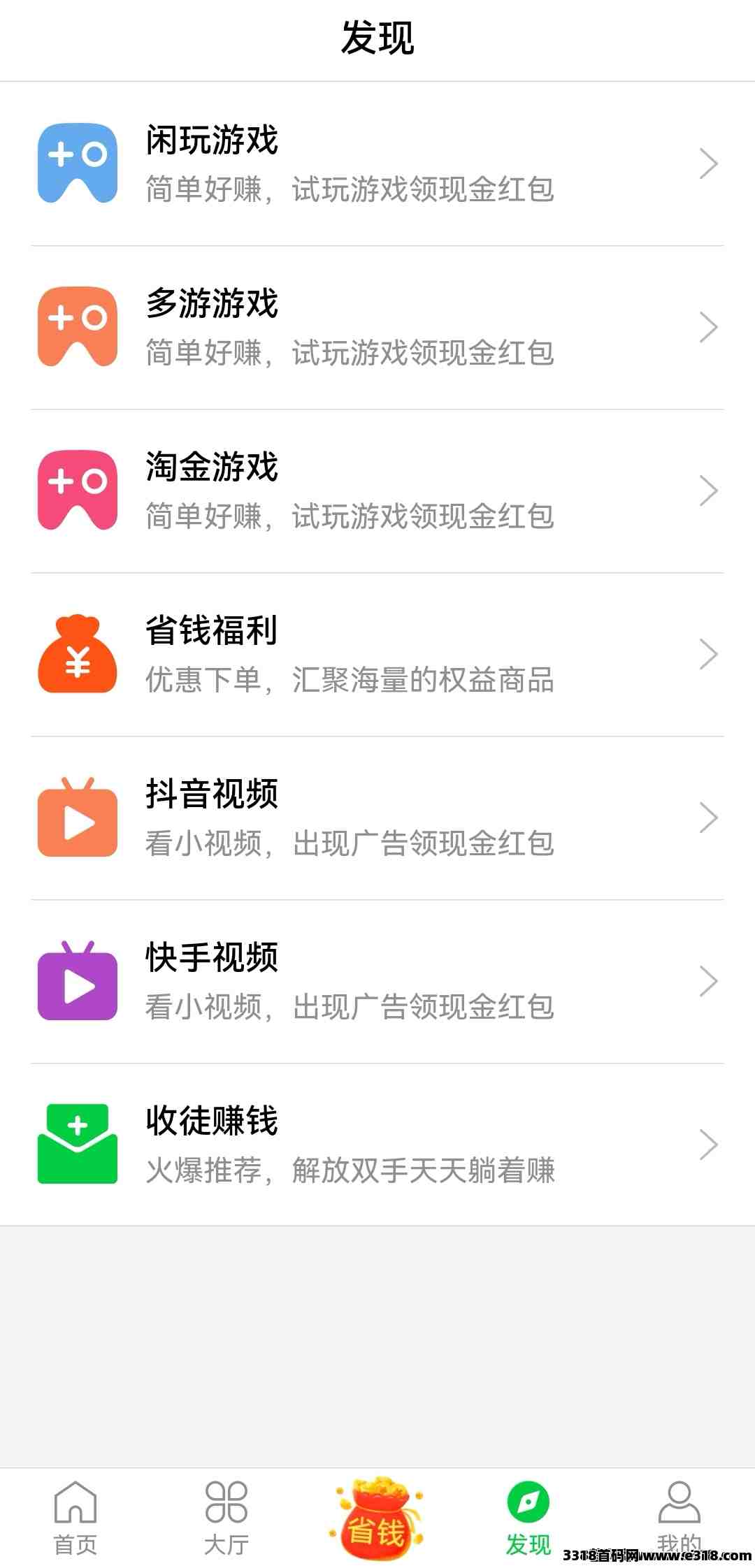The width and height of the screenshot is (755, 1568).
Task: Tap the 省钱 red bag button
Action: [x=377, y=1516]
